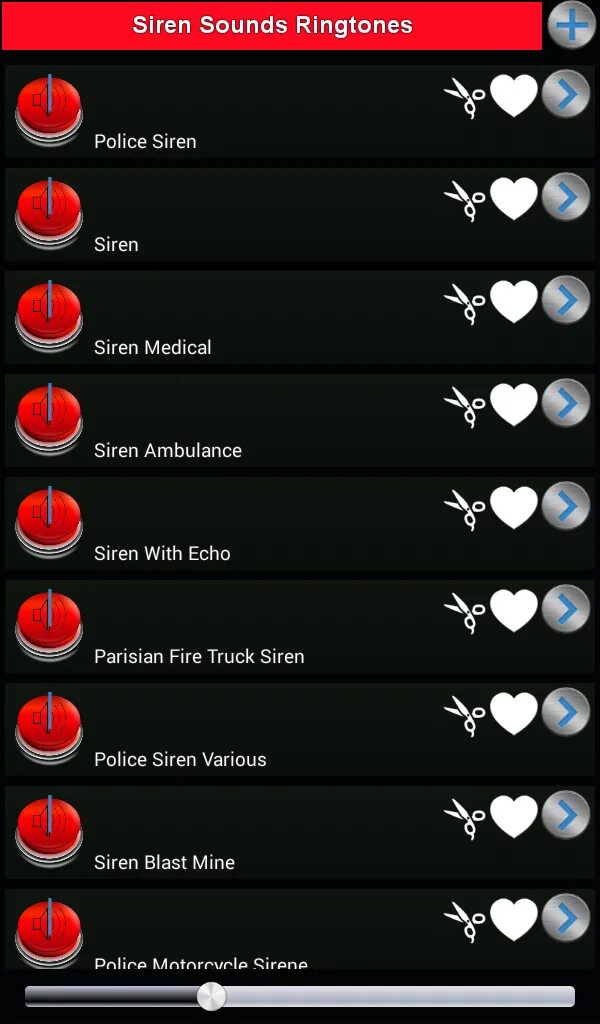The height and width of the screenshot is (1024, 600).
Task: Open arrow for Police Motorcycle Sirene
Action: pos(566,918)
